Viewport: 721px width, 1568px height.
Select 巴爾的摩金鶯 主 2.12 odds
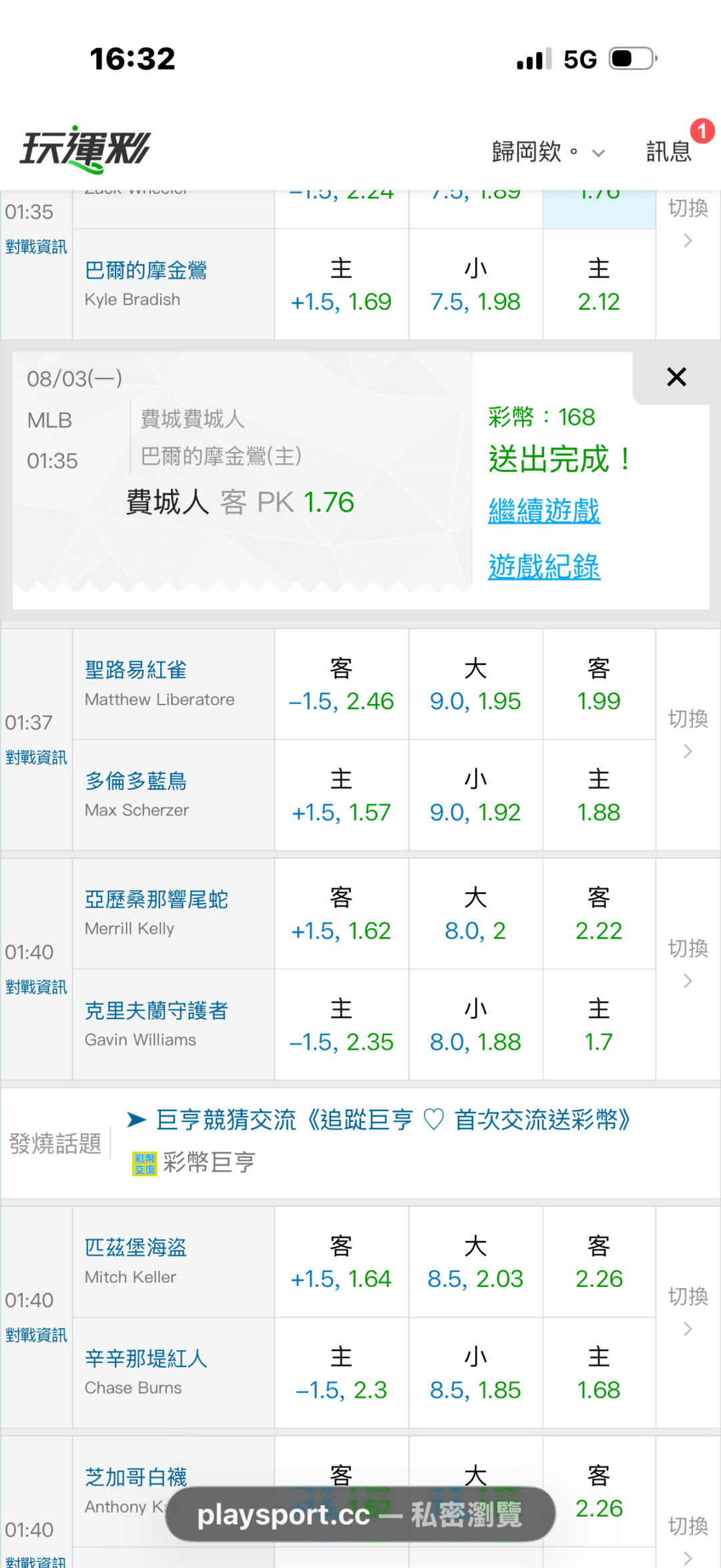pos(599,284)
